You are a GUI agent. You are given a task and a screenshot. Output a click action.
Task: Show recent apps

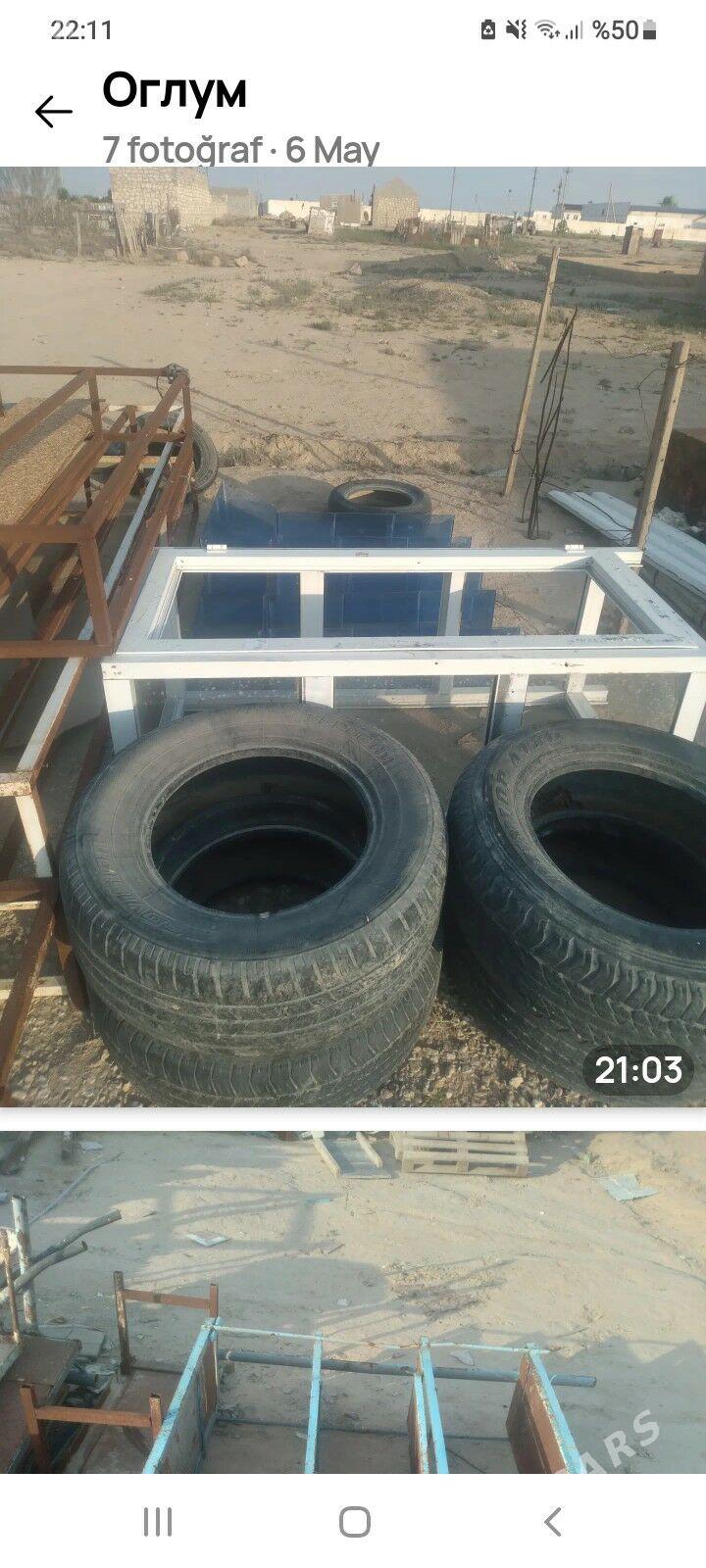tap(158, 1522)
